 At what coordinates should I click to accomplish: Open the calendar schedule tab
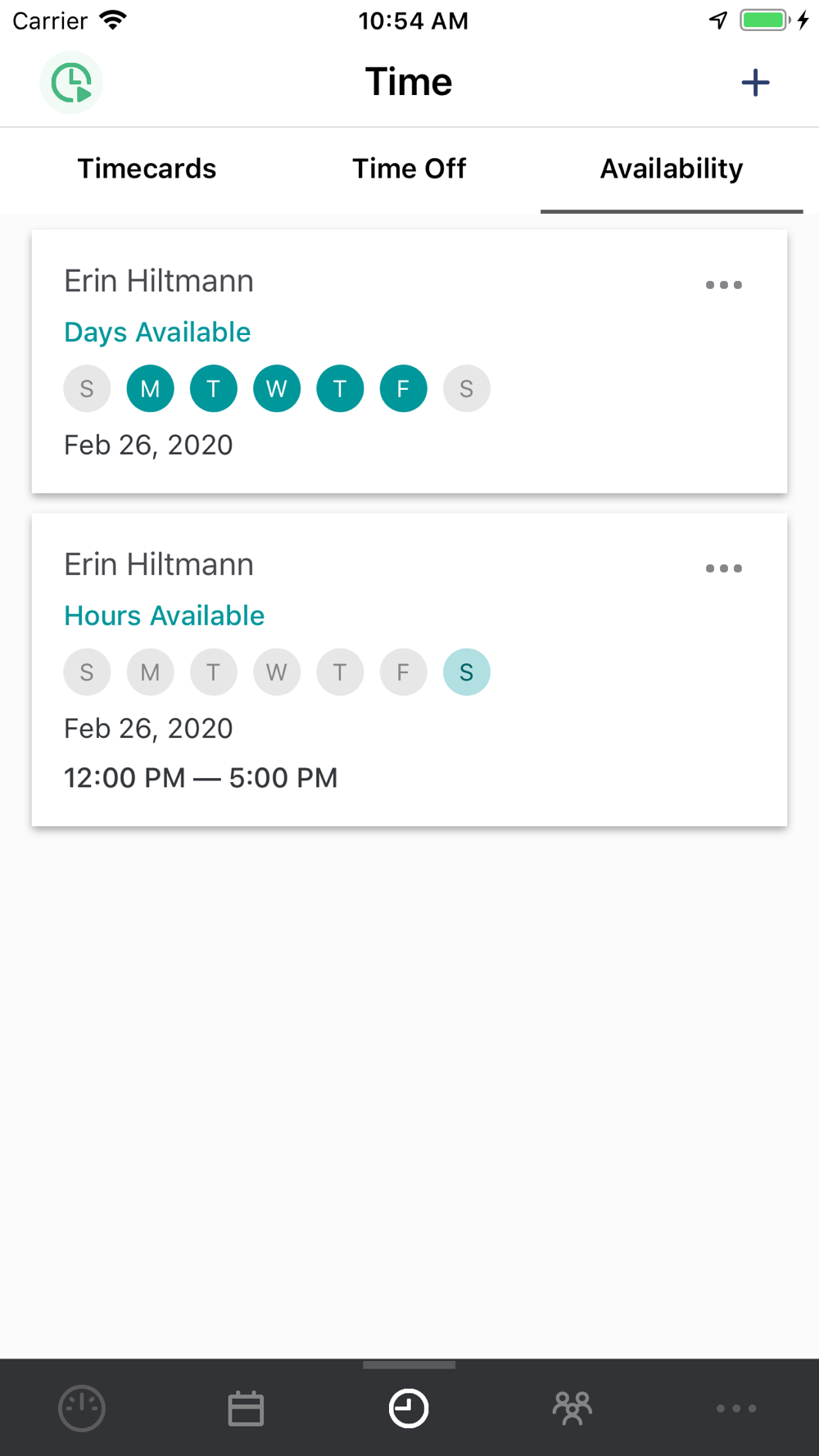point(246,1409)
